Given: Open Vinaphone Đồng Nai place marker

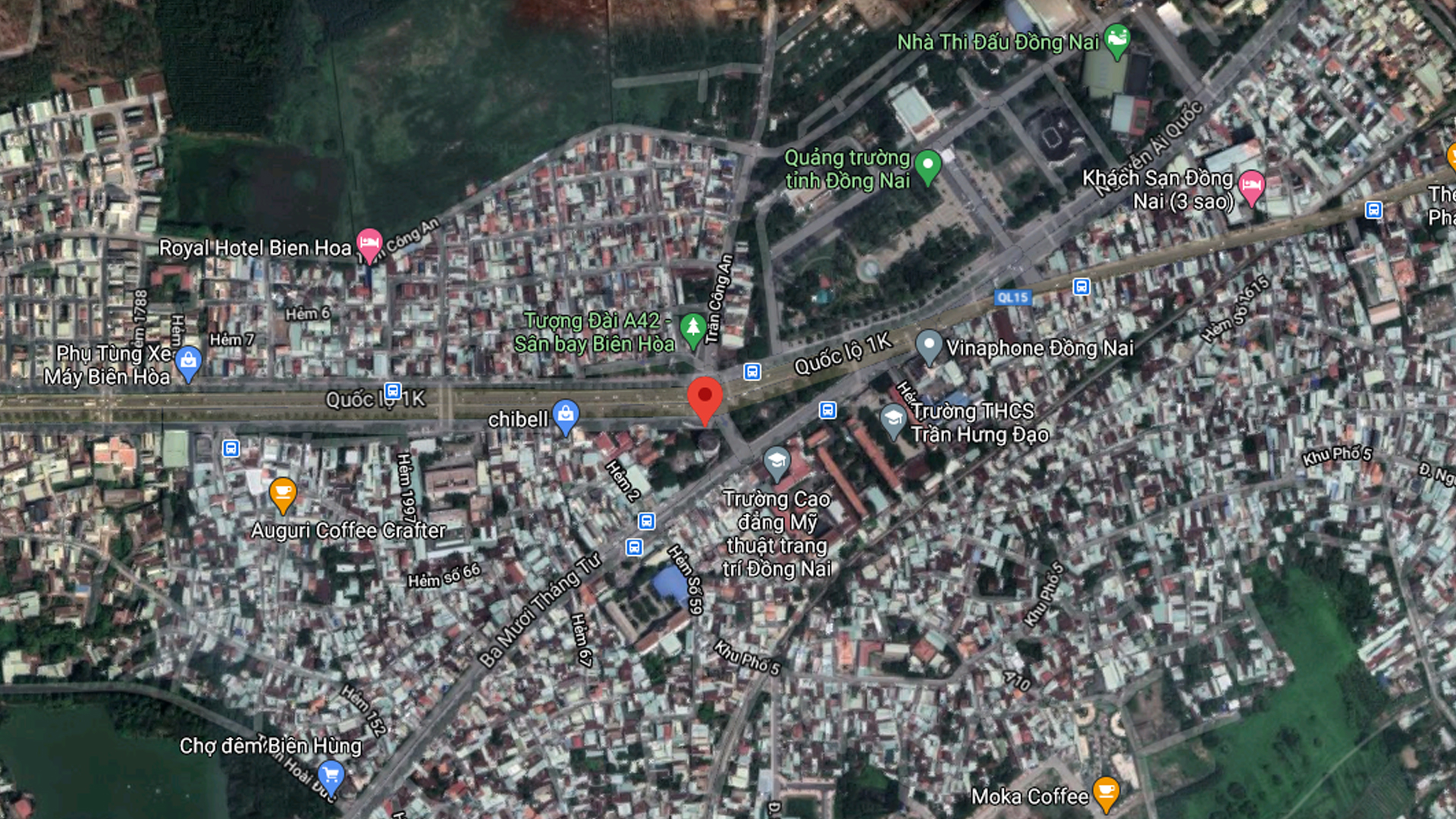Looking at the screenshot, I should 928,345.
